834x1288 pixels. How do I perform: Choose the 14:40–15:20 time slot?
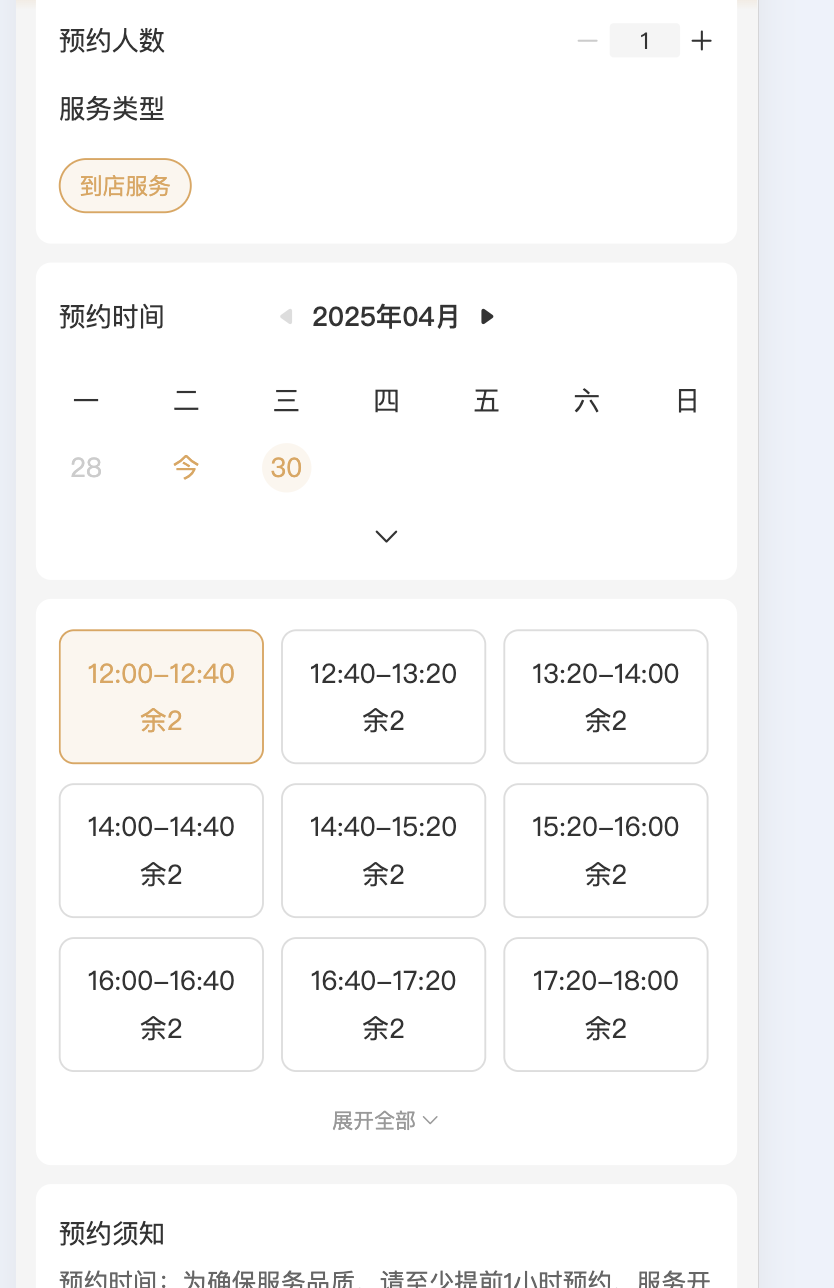point(383,850)
